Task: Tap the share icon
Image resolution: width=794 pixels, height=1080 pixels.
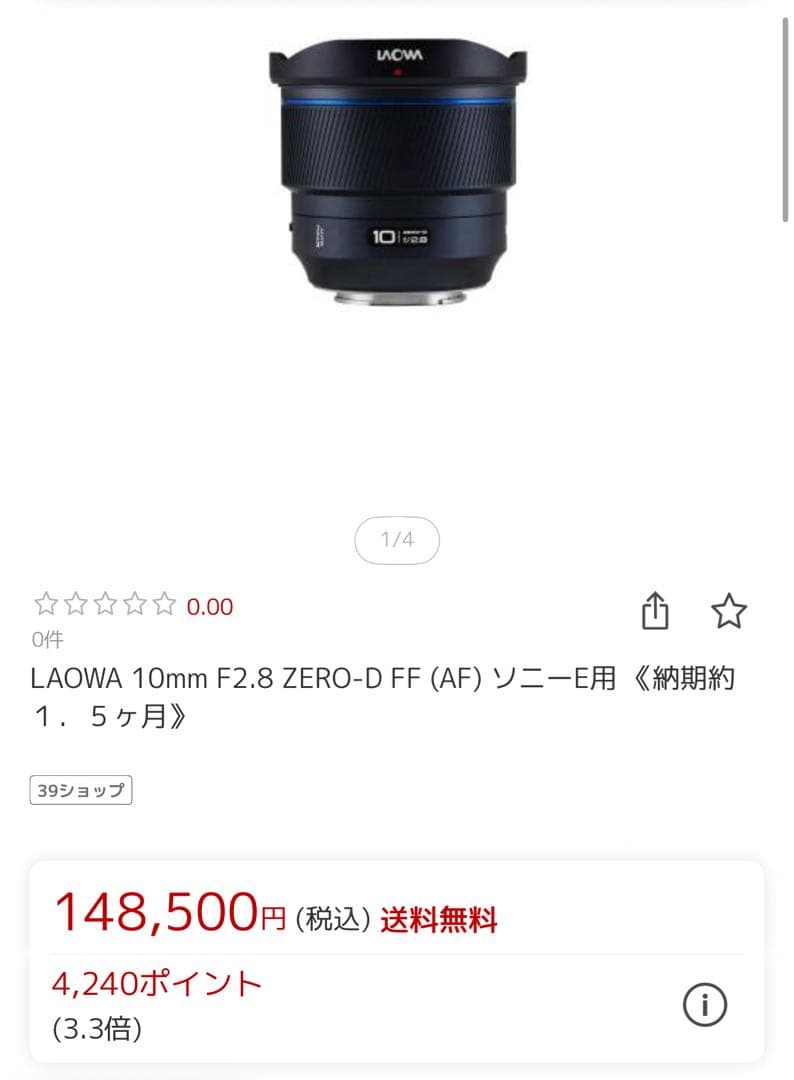Action: (x=656, y=608)
